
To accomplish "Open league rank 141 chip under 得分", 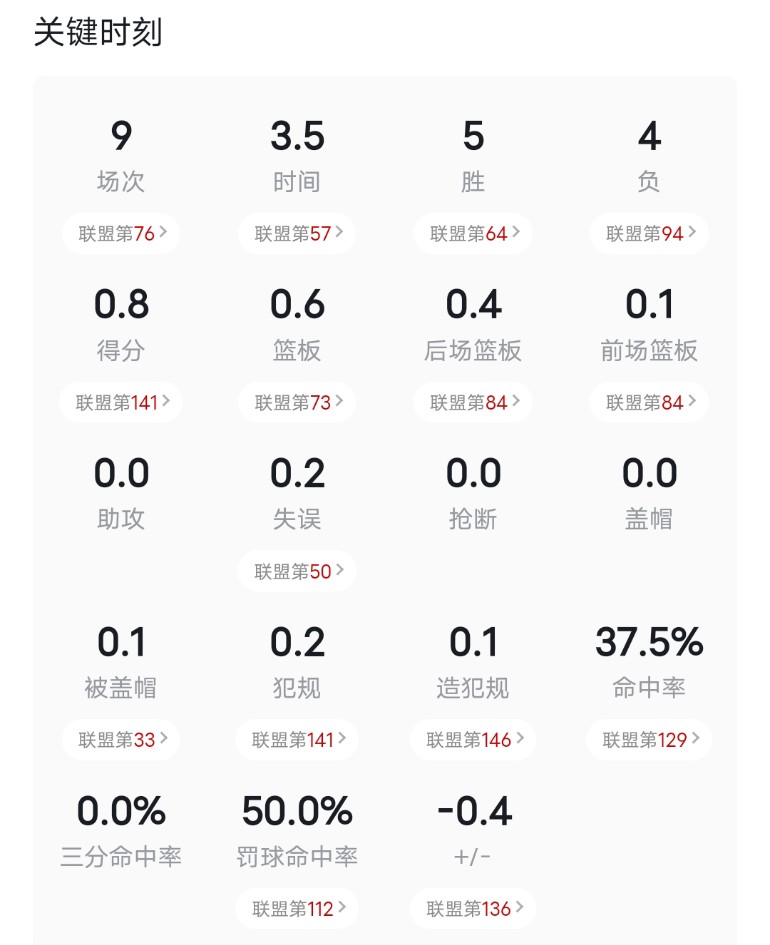I will (121, 403).
